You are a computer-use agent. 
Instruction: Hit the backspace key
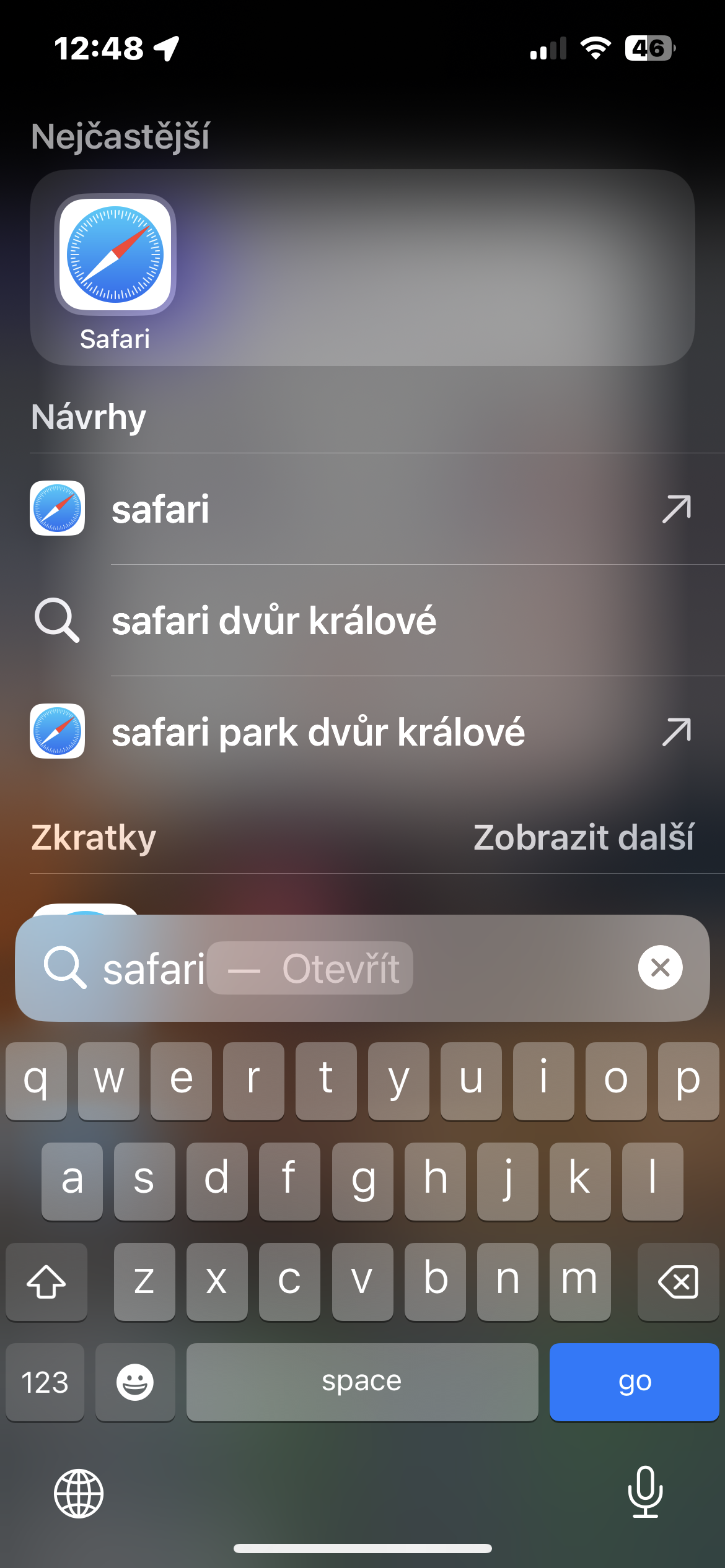(x=678, y=1281)
